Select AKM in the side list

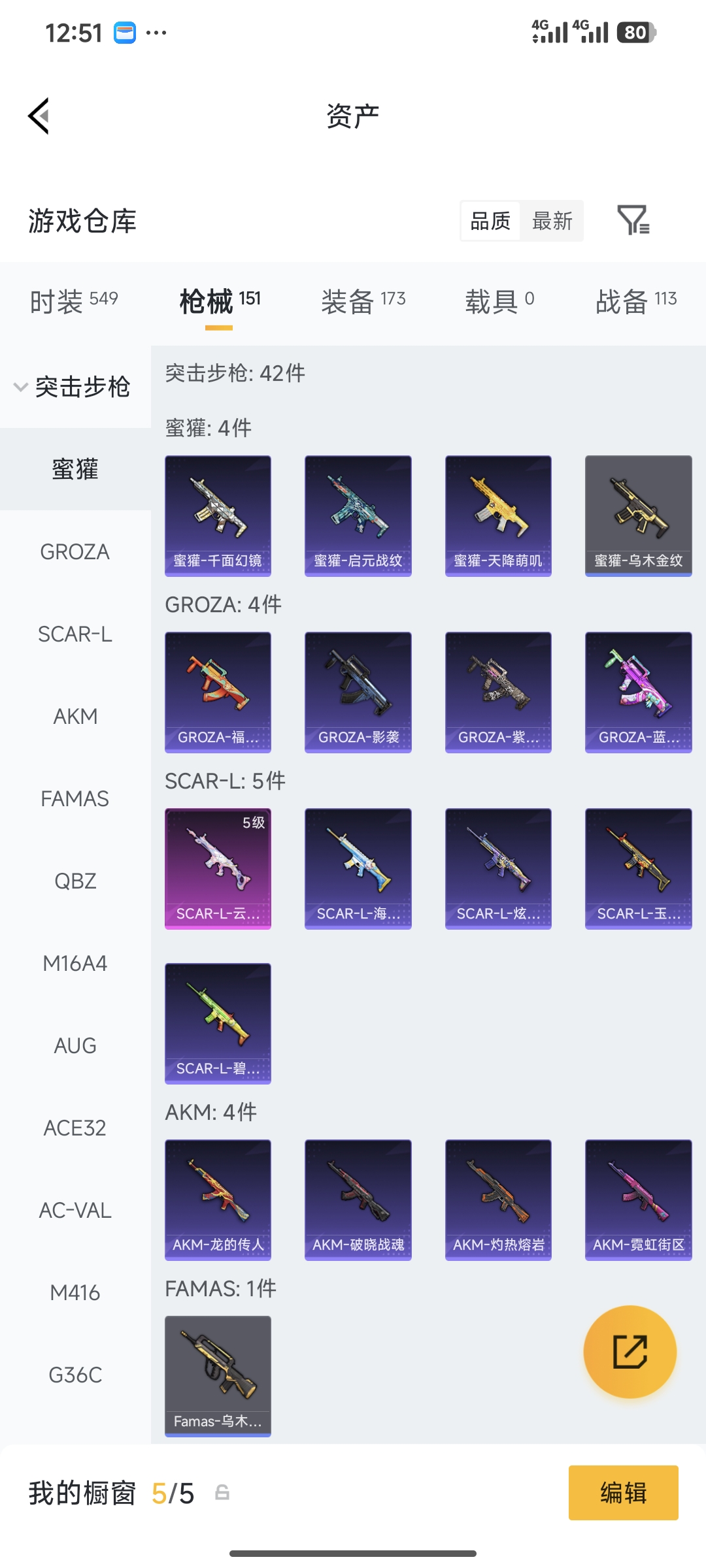tap(75, 716)
